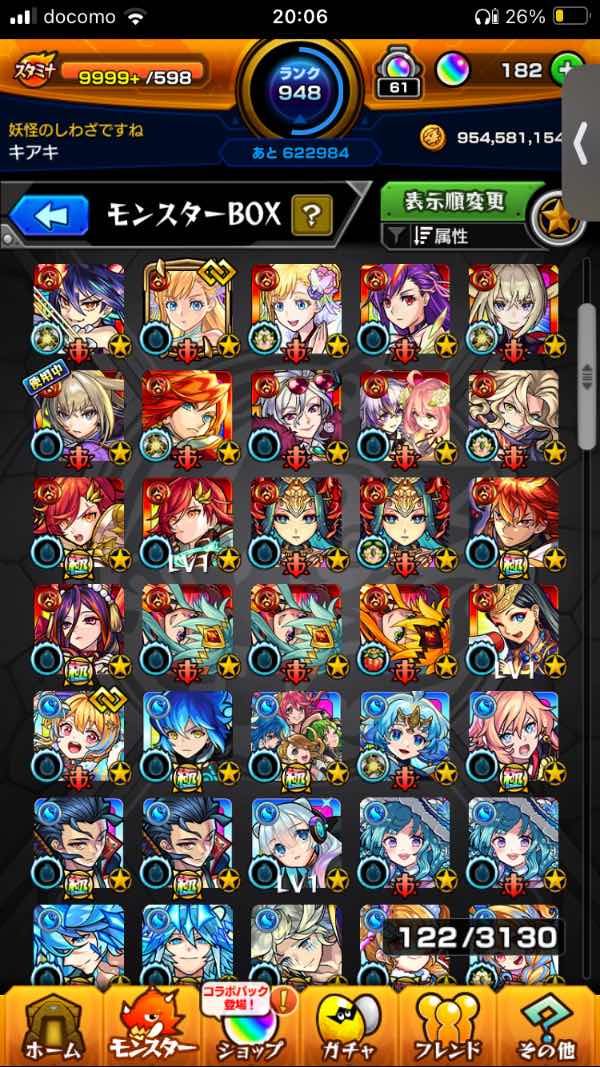Expand the side panel arrow tab
Screen dimensions: 600x1067
tap(580, 142)
